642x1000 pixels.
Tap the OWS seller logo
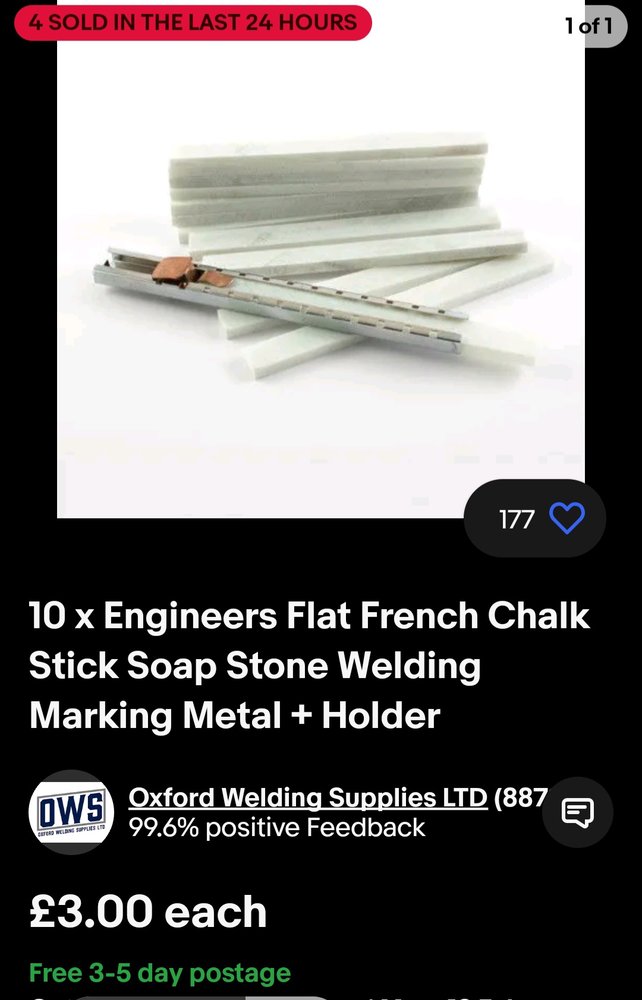pos(71,813)
